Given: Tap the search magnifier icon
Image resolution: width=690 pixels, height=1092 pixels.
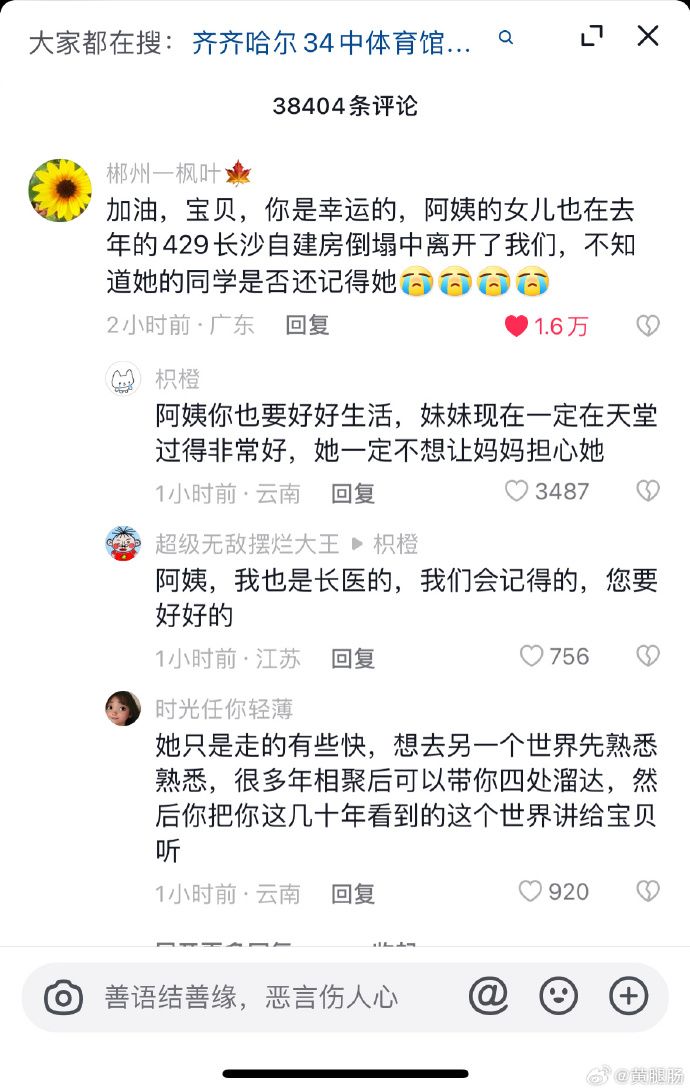Looking at the screenshot, I should click(x=506, y=39).
